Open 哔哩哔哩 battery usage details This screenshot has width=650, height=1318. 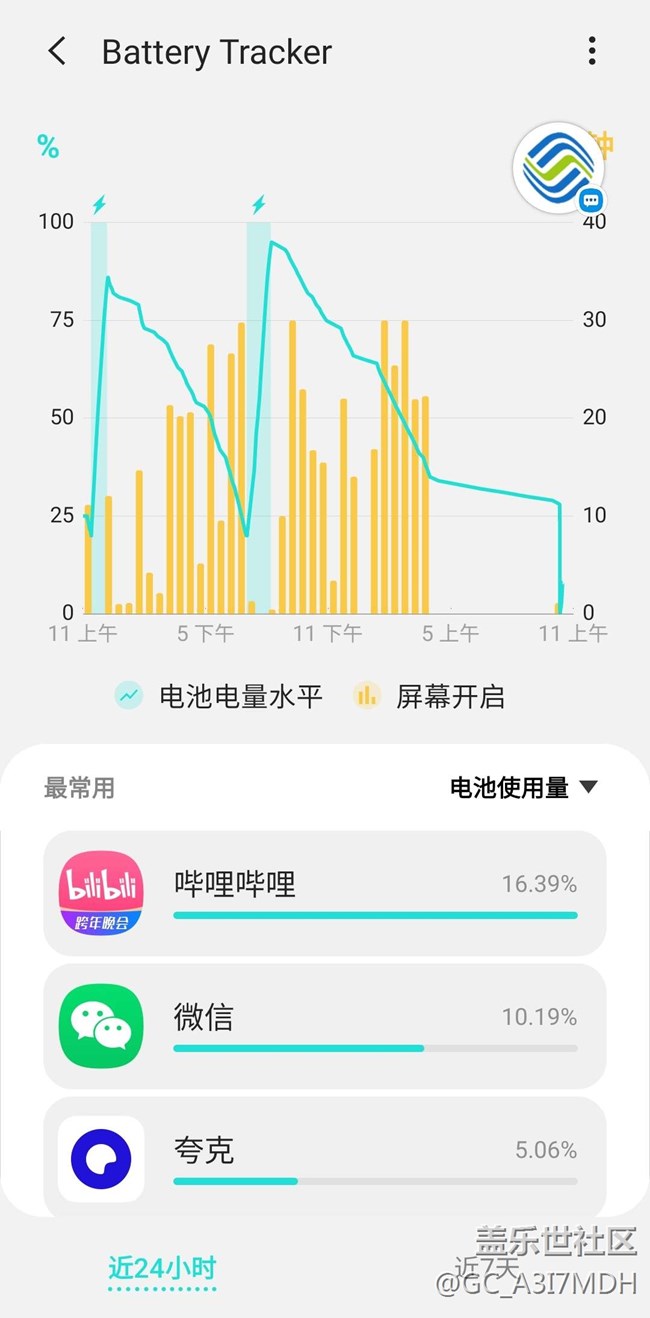click(325, 893)
